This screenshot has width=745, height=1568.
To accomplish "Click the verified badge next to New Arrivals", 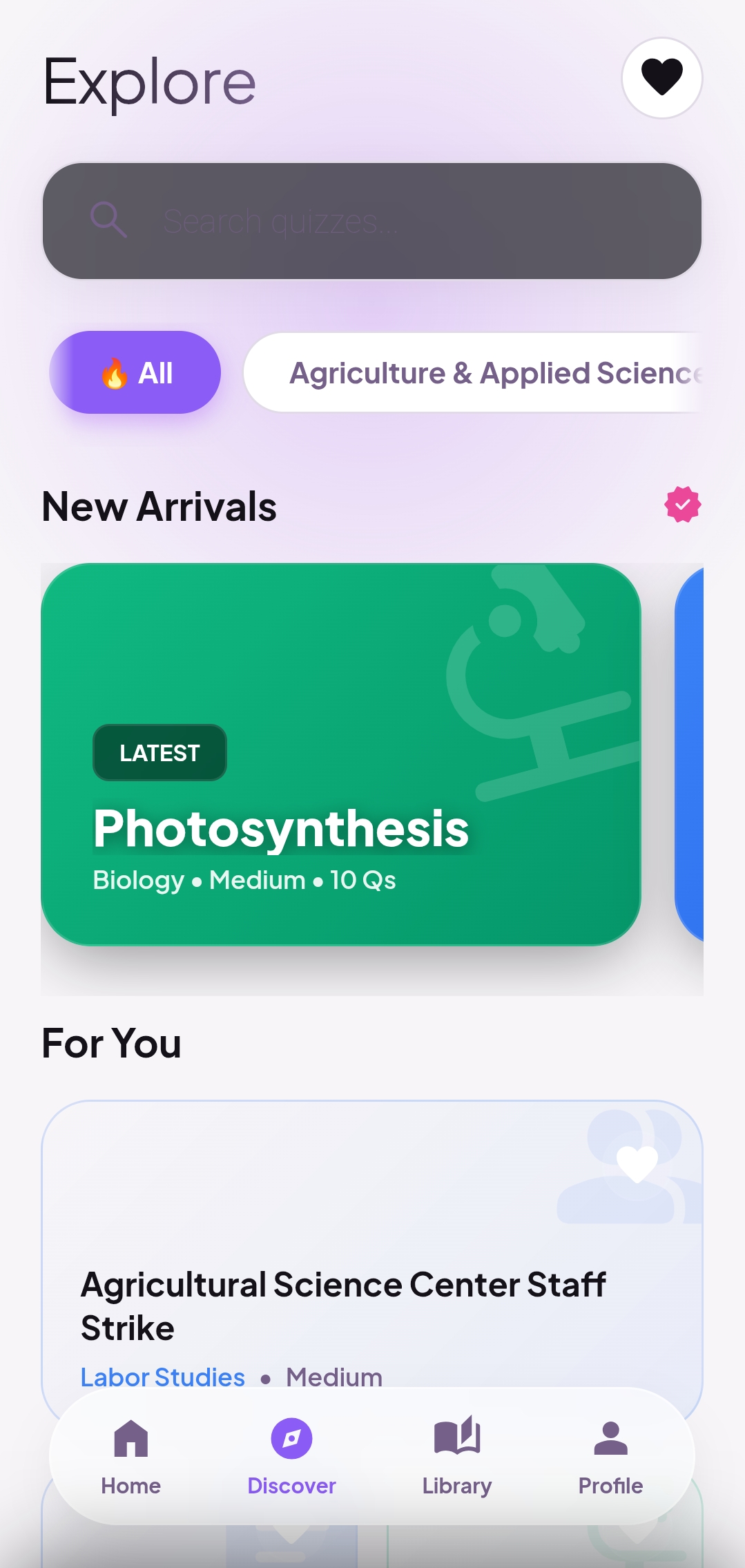I will pyautogui.click(x=682, y=504).
